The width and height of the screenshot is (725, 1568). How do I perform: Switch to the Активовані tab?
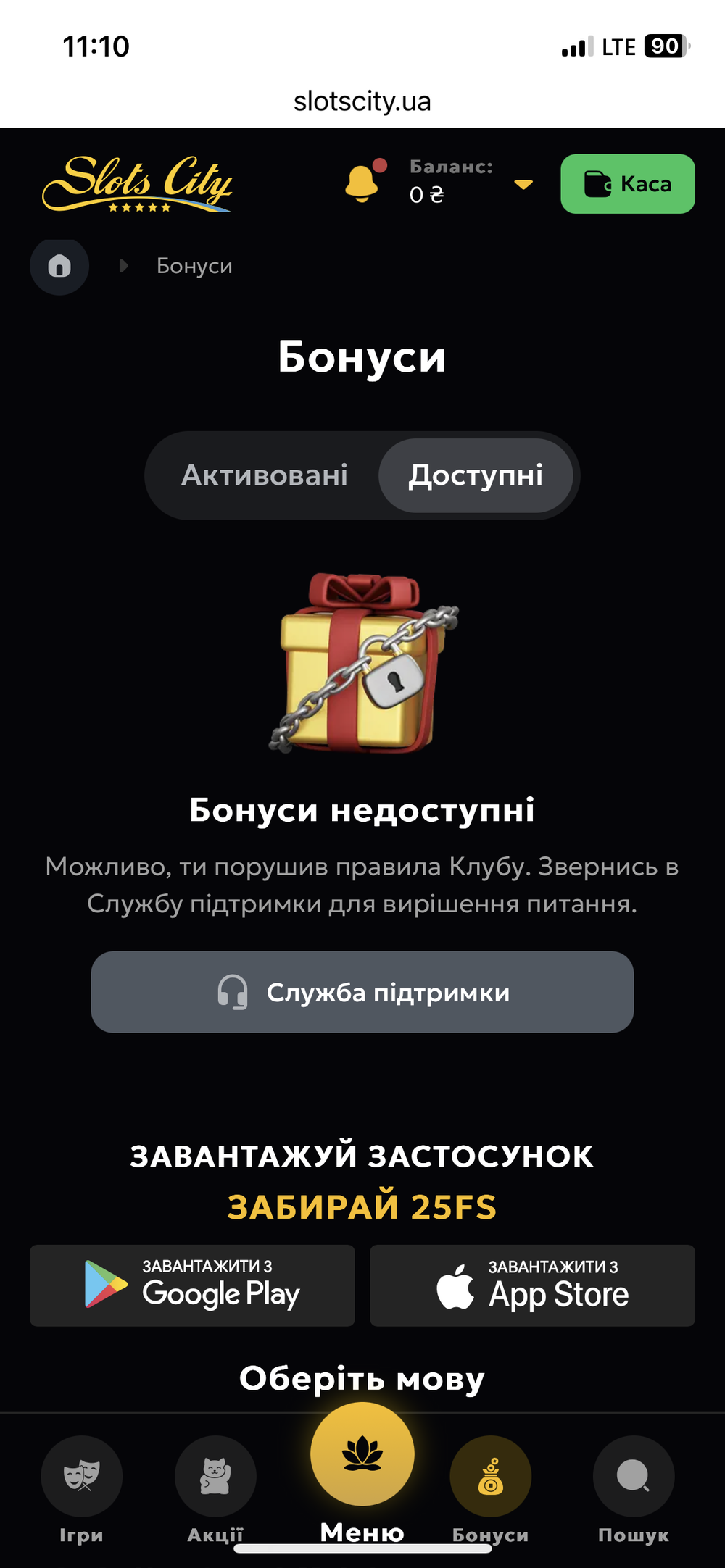265,475
